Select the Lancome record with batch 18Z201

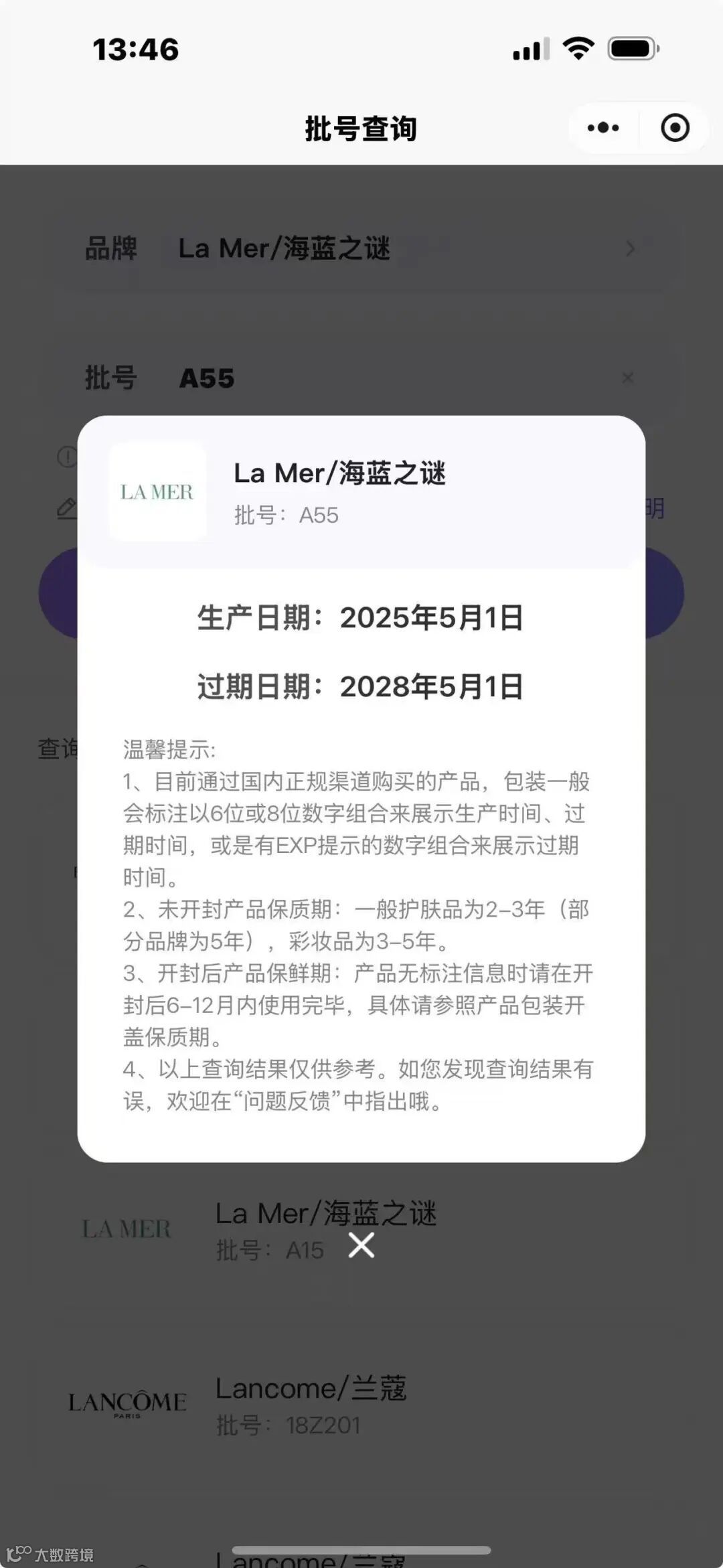[311, 1406]
